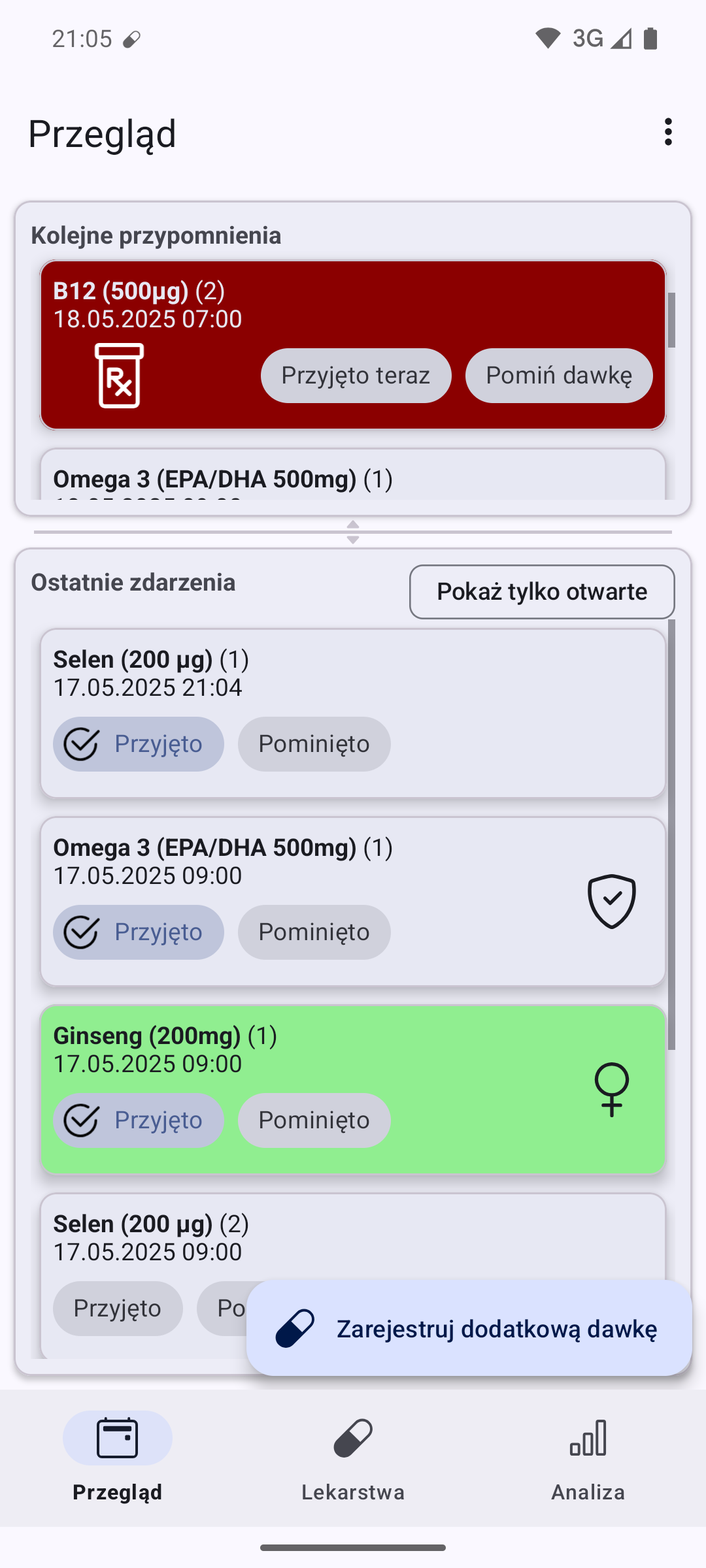Switch to the Analiza tab

tap(588, 1458)
